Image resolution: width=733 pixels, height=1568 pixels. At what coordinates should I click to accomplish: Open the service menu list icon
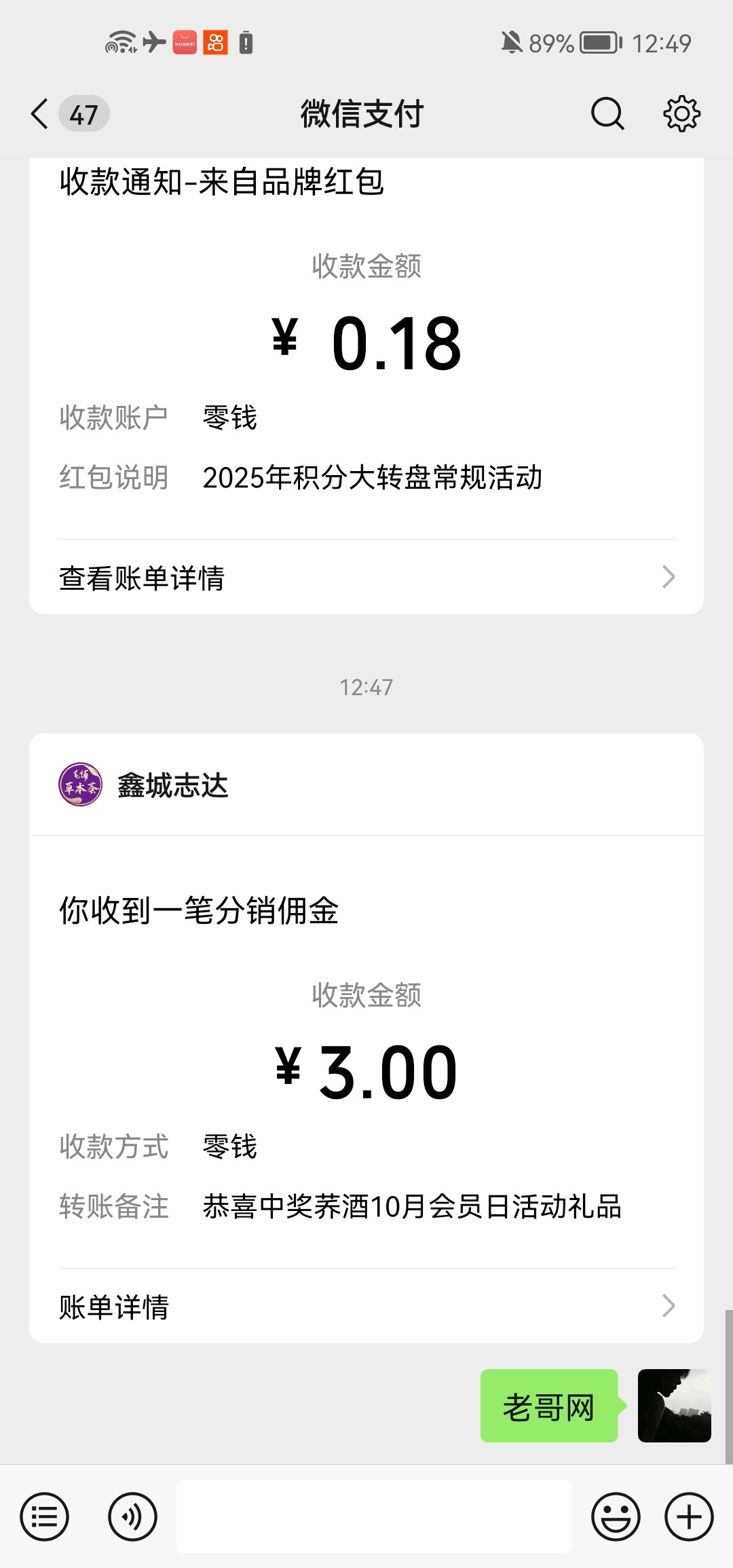(45, 1516)
